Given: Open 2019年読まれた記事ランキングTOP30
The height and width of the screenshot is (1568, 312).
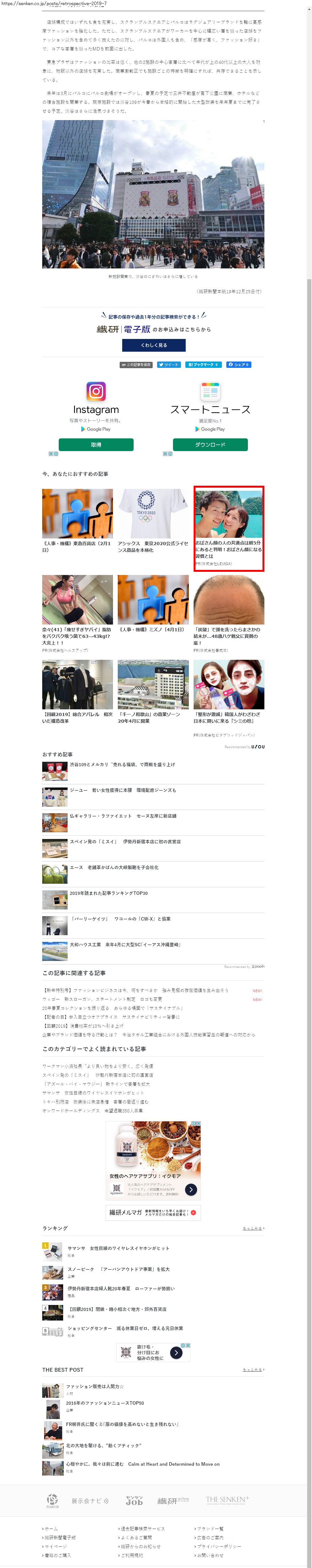Looking at the screenshot, I should coord(108,894).
